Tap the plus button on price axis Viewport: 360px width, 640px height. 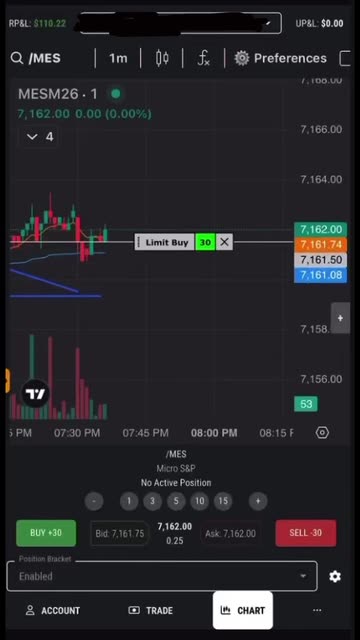pyautogui.click(x=340, y=318)
